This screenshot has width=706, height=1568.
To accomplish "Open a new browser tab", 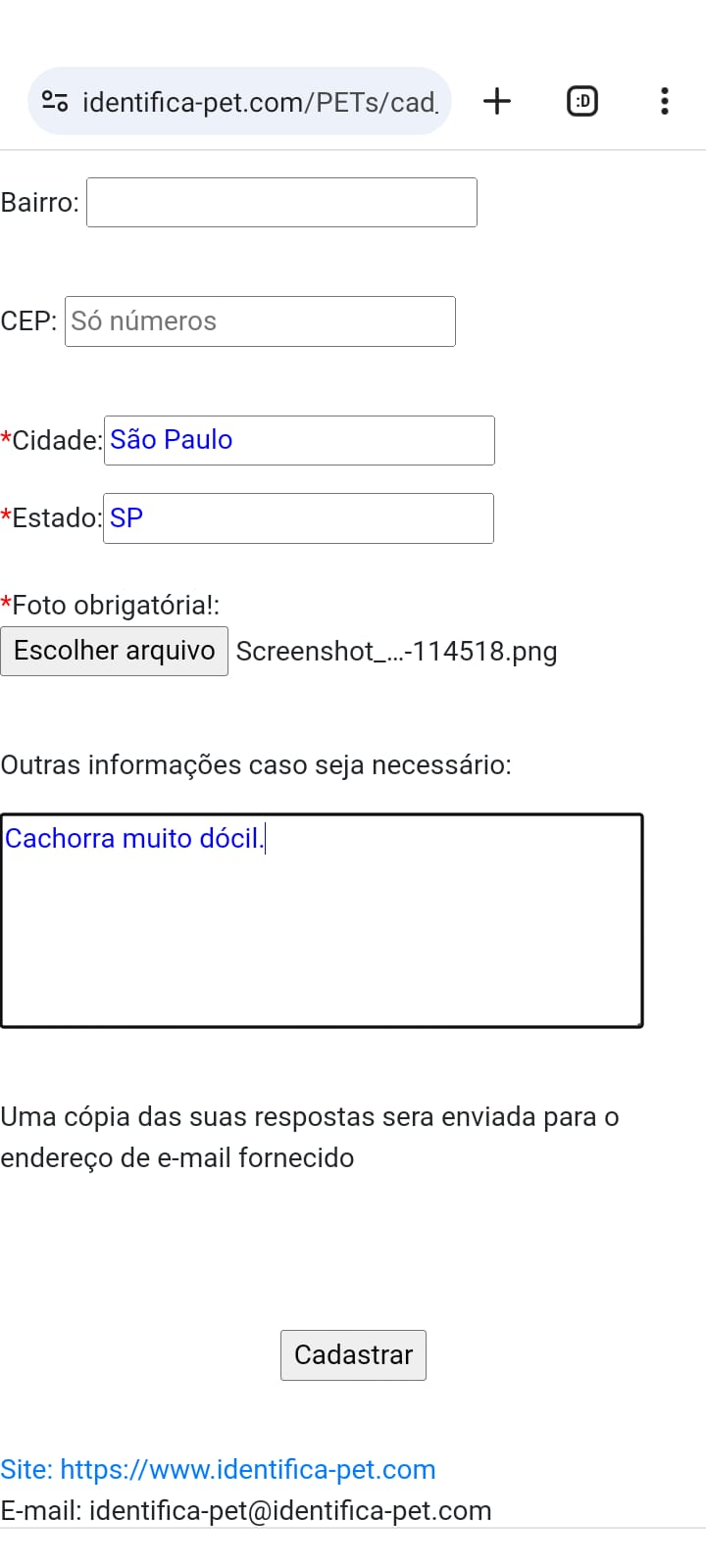I will [497, 101].
